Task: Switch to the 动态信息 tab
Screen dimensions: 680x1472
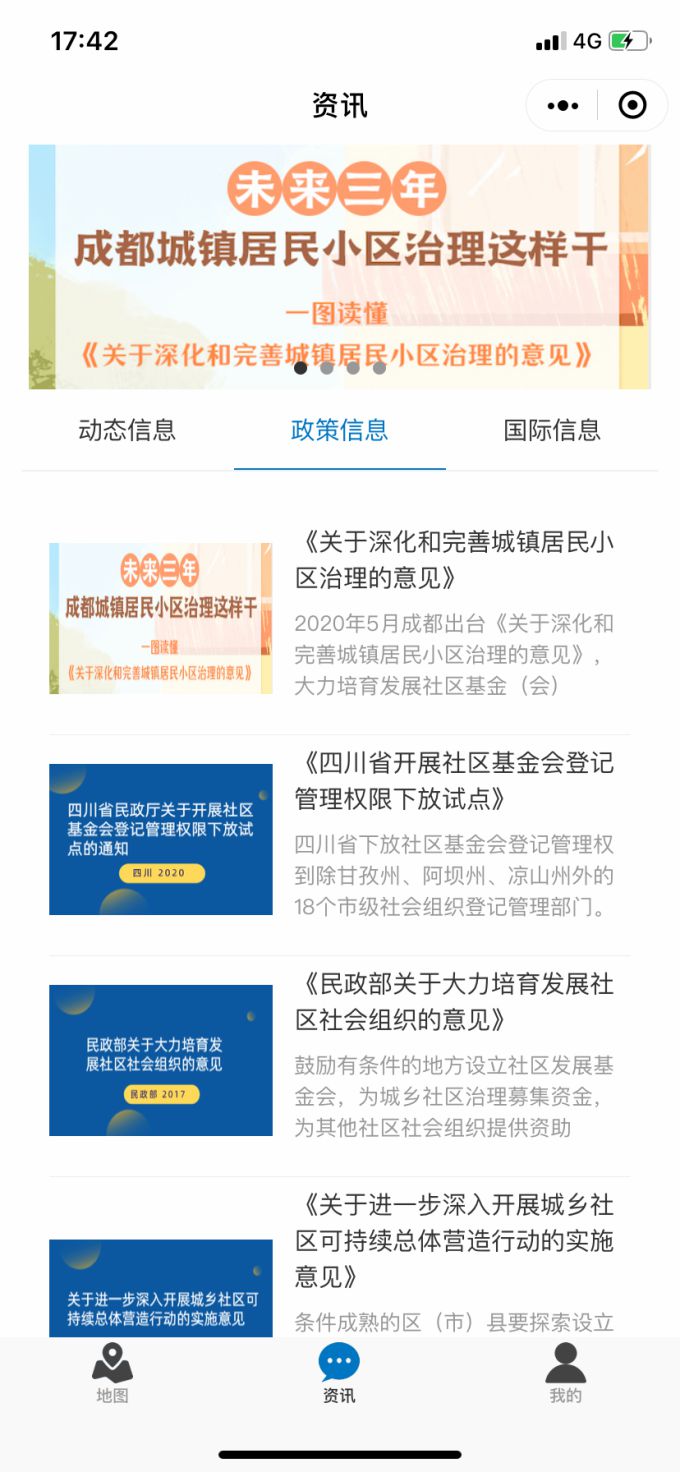Action: coord(127,430)
